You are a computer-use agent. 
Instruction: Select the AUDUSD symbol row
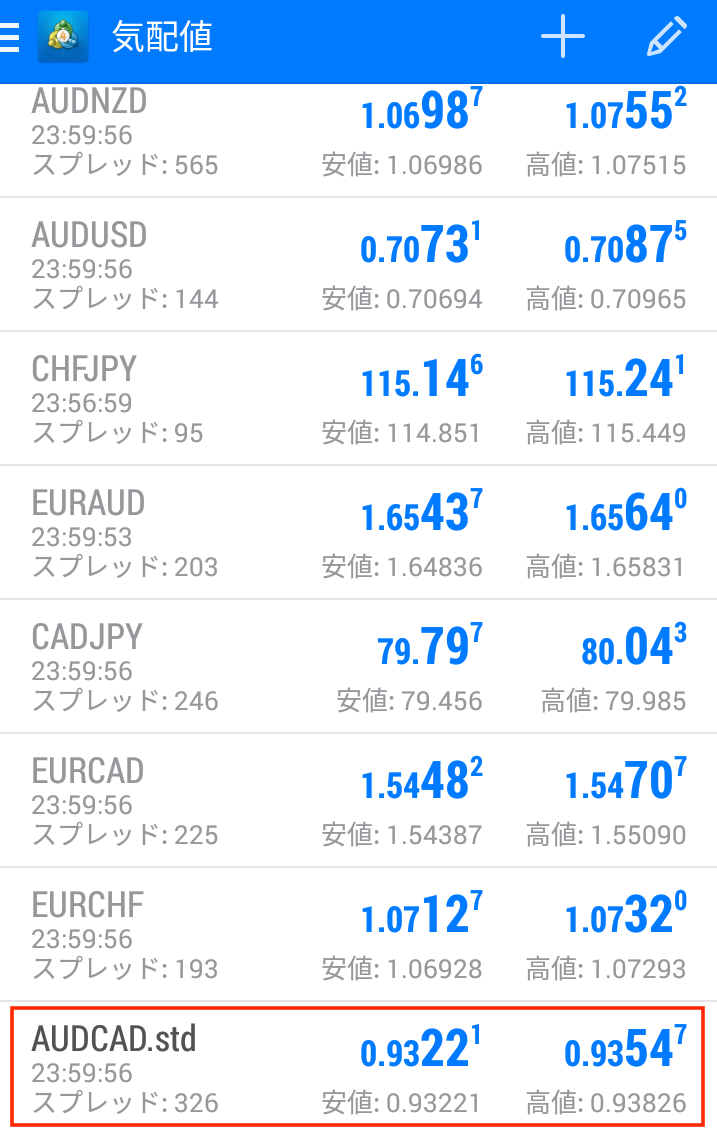[x=358, y=265]
